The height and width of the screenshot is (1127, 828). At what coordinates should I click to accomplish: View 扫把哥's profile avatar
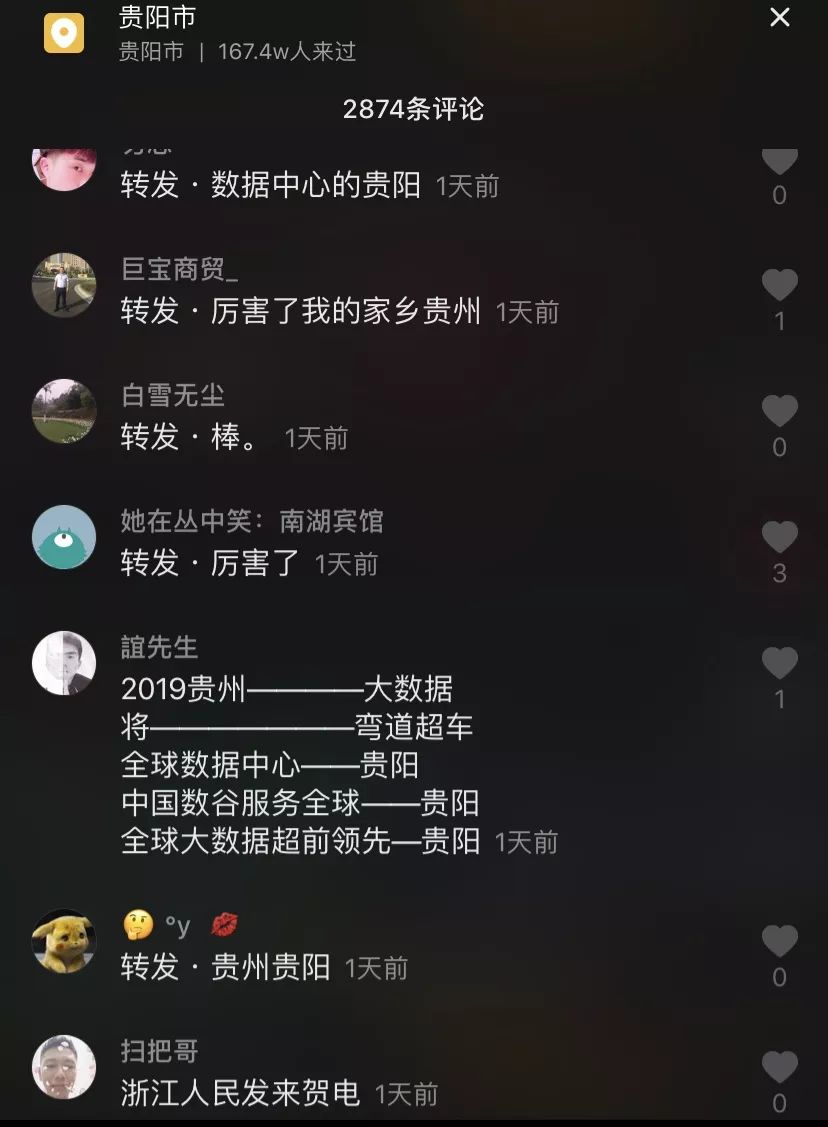coord(64,1067)
